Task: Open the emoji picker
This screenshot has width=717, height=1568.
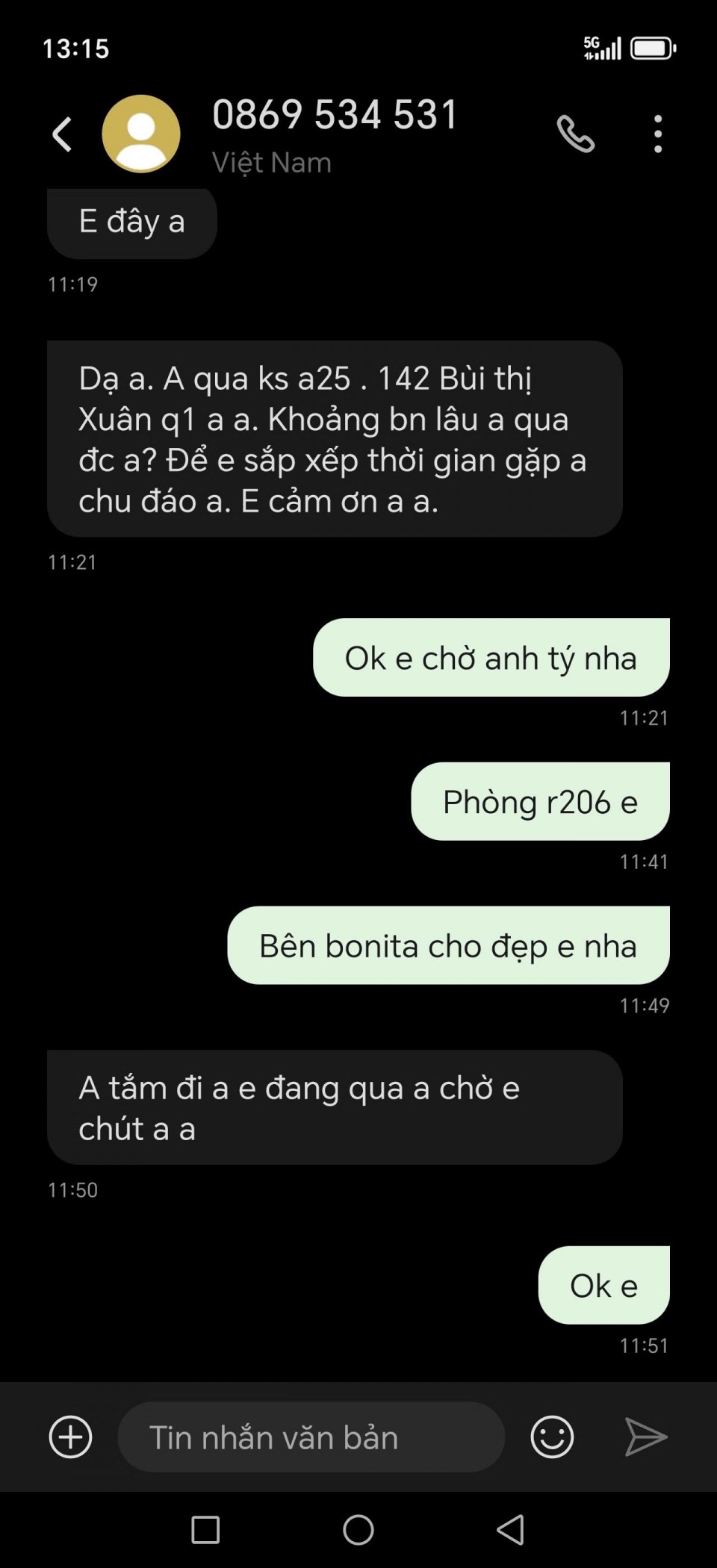Action: coord(552,1437)
